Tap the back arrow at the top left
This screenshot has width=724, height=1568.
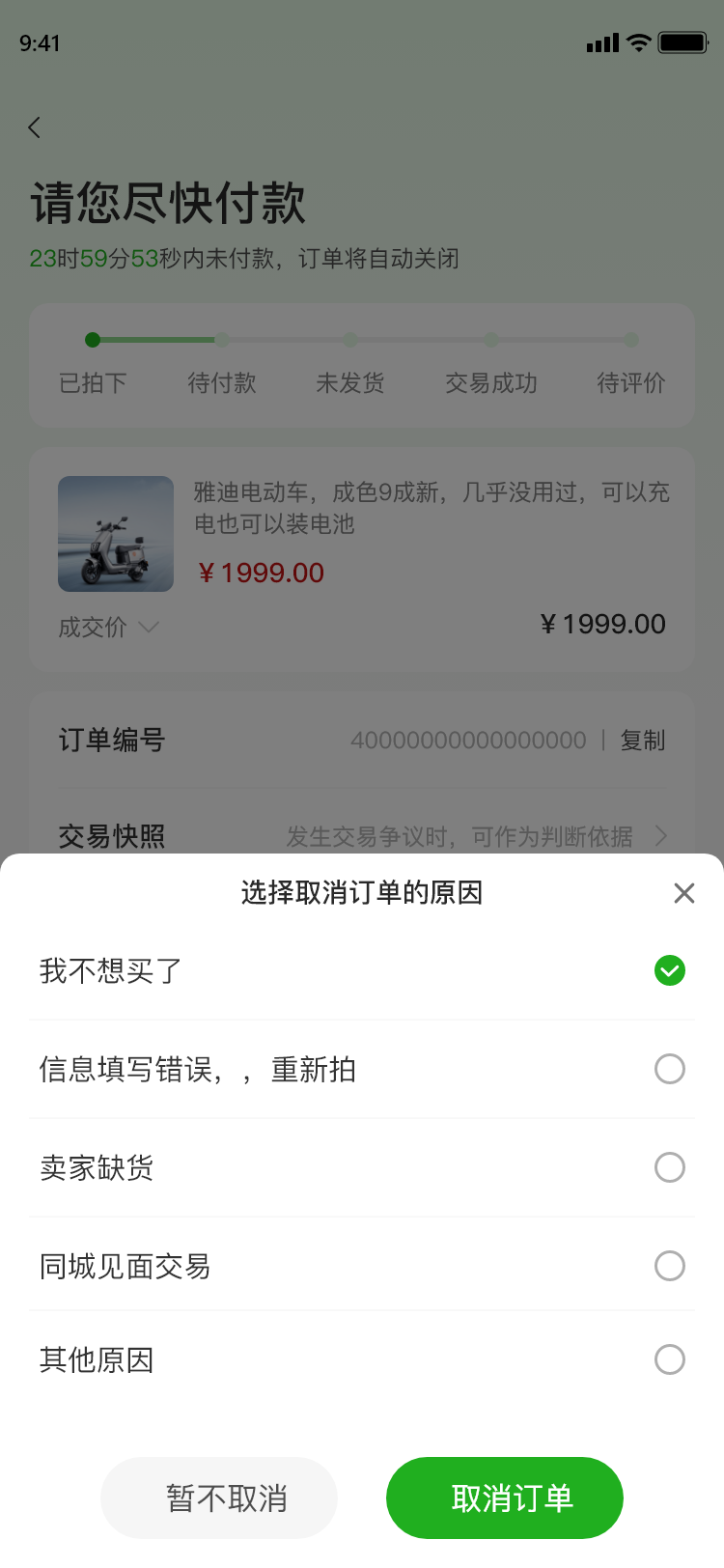[x=35, y=126]
